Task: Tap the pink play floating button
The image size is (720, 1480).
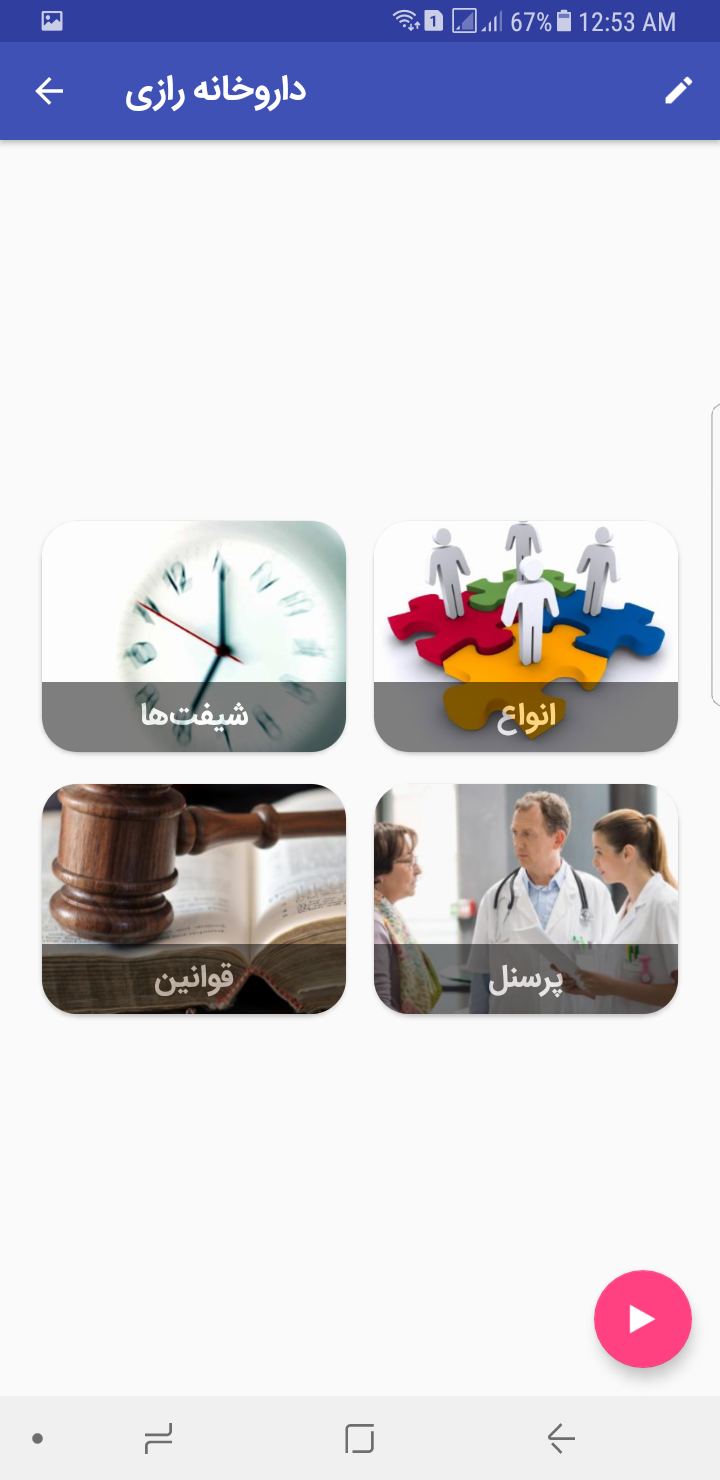Action: (x=642, y=1319)
